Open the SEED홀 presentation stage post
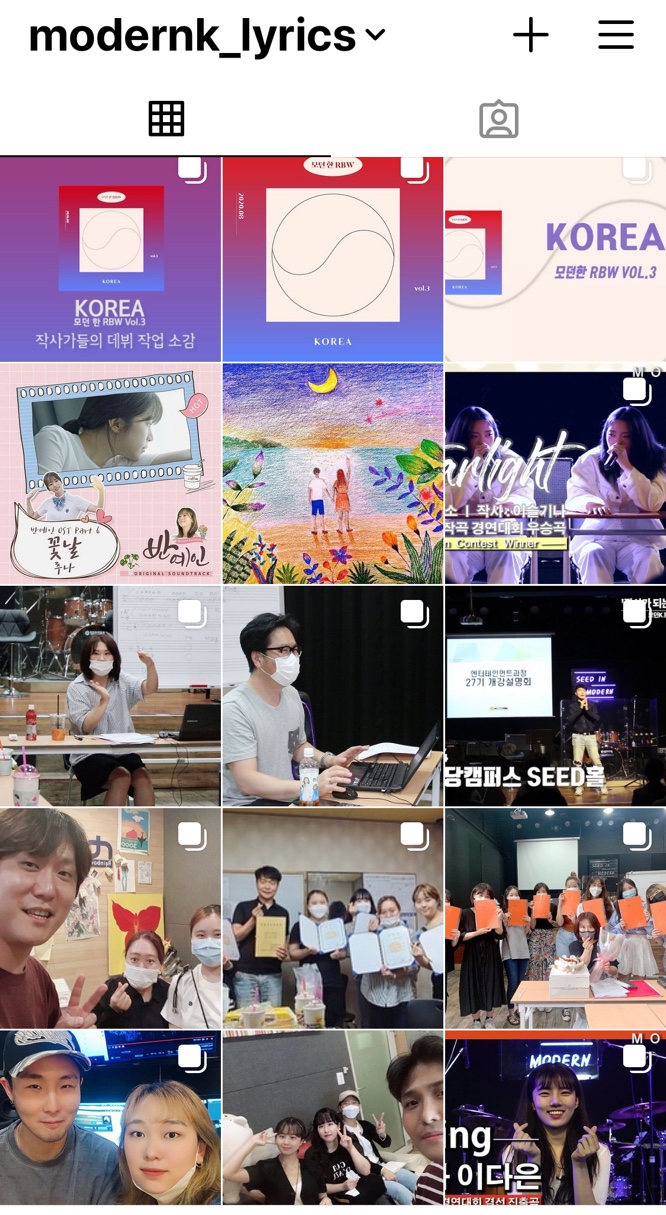The width and height of the screenshot is (666, 1215). 555,696
